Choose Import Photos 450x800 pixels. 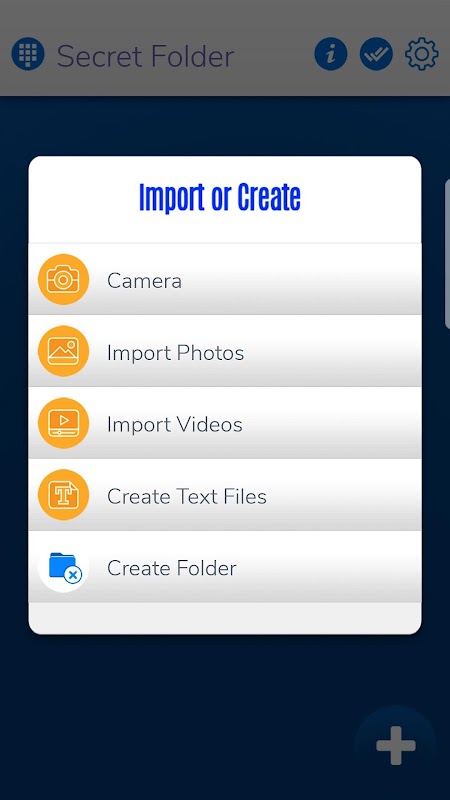225,351
